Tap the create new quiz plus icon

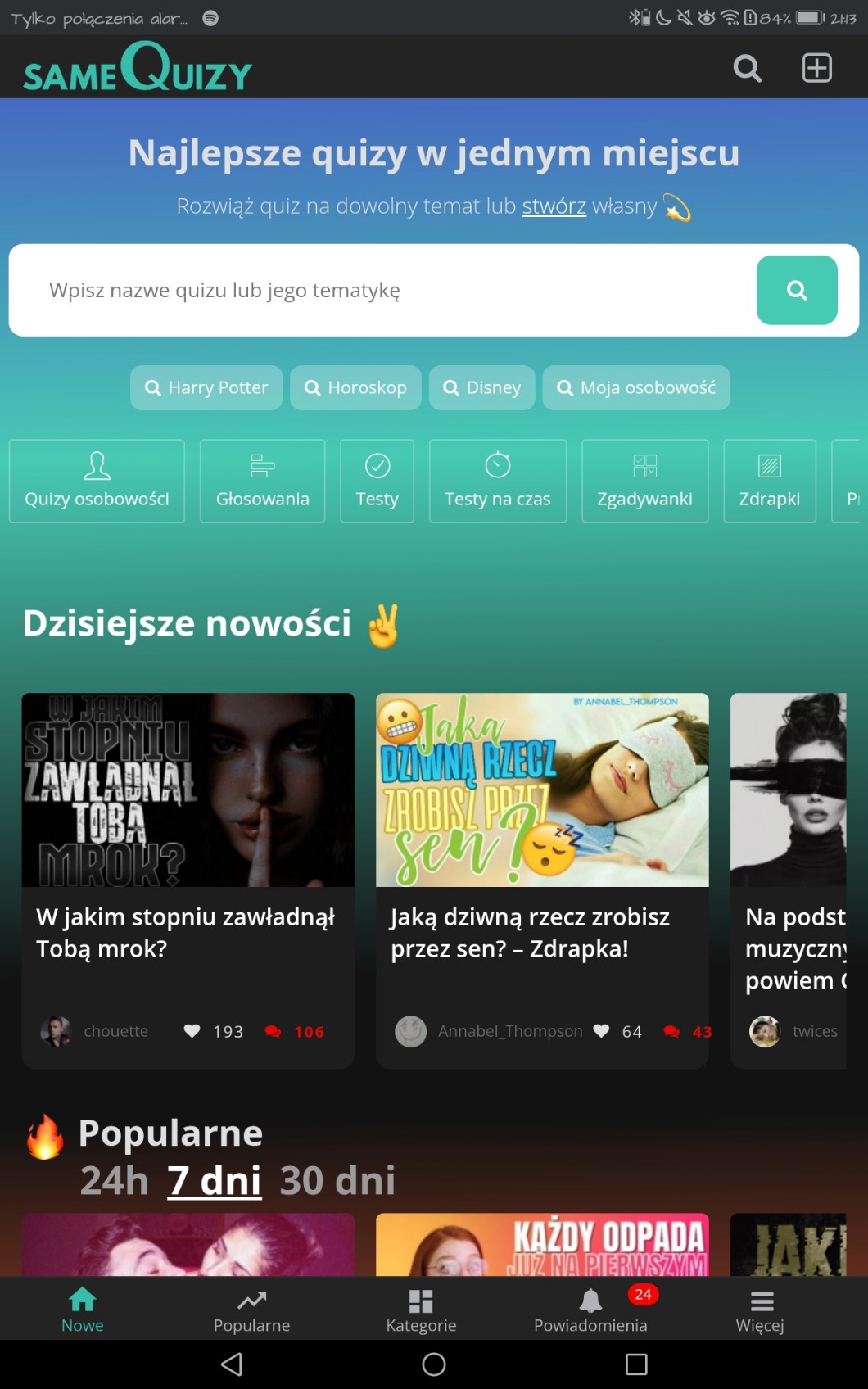[816, 68]
